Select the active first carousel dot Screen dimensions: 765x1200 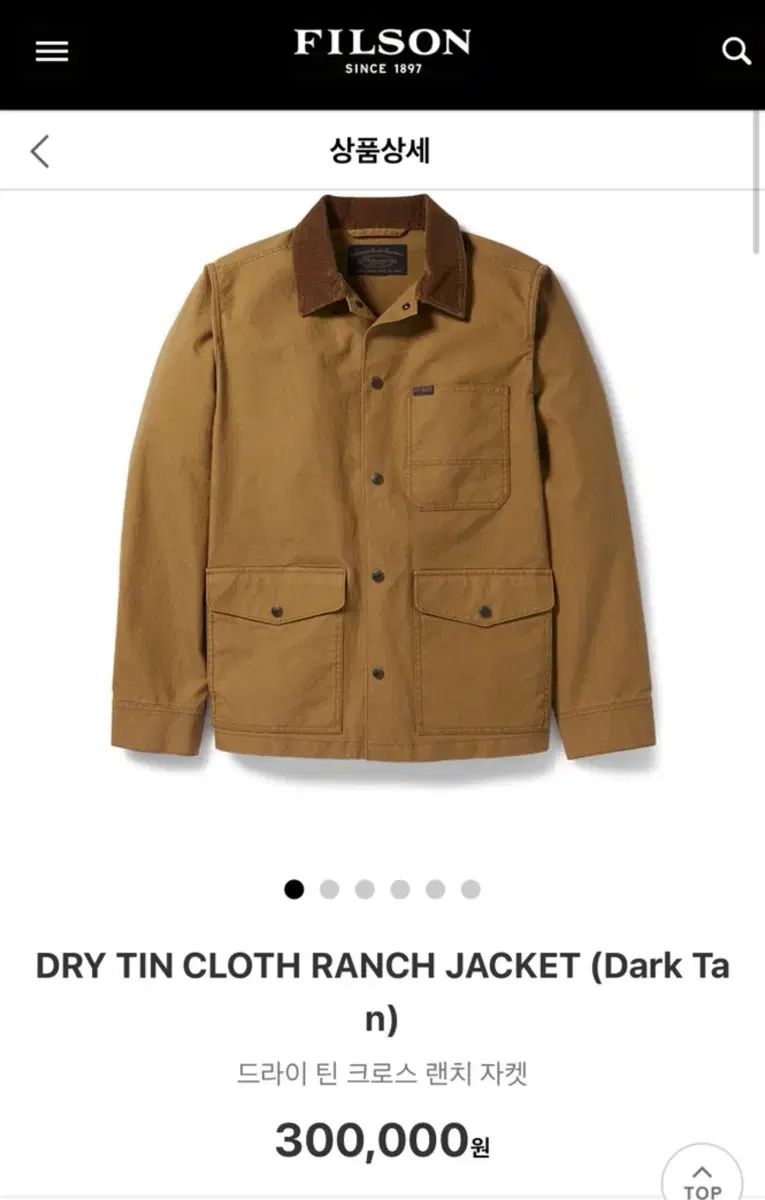tap(293, 888)
